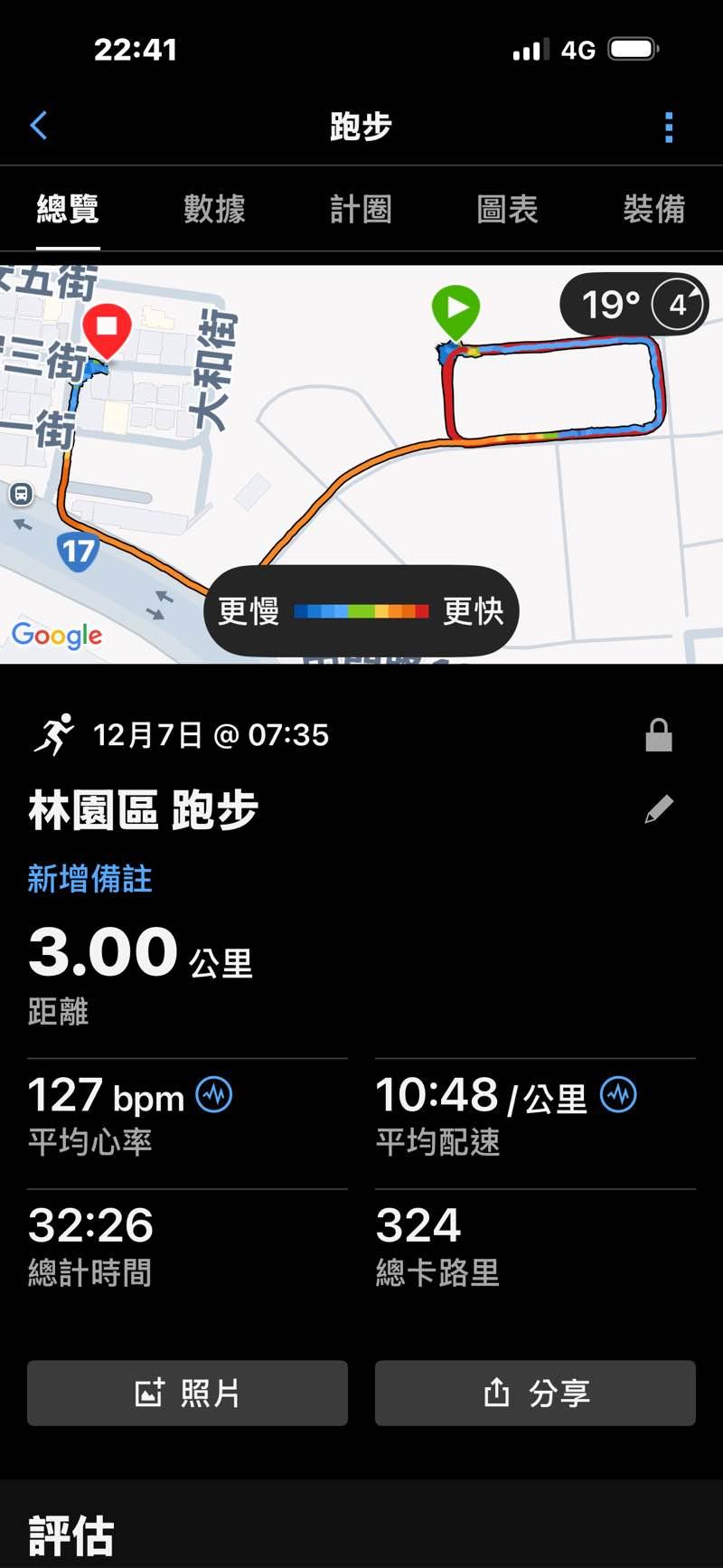
Task: Open the 圖表 tab
Action: (507, 210)
